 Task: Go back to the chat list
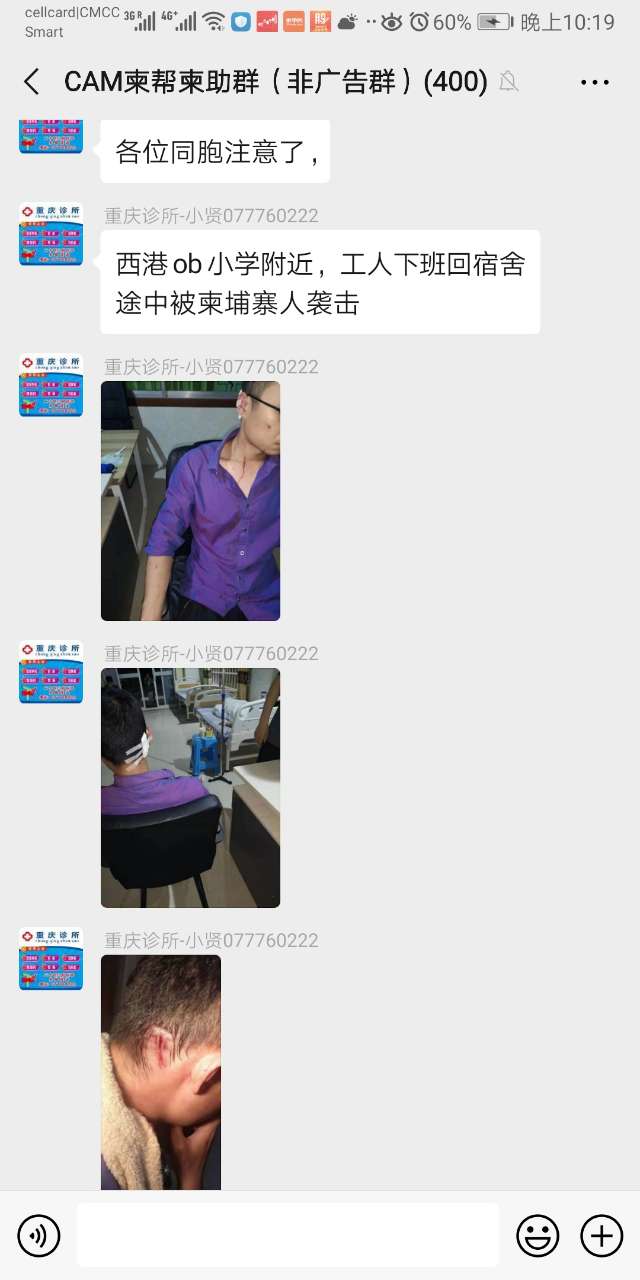click(31, 82)
